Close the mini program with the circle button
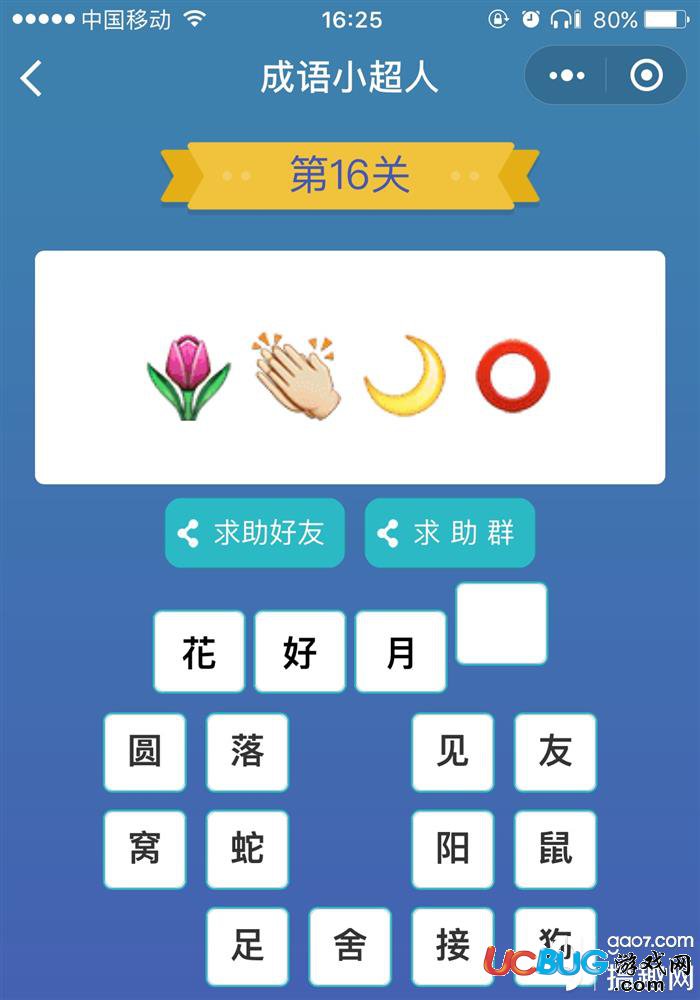The width and height of the screenshot is (700, 1000). tap(646, 76)
